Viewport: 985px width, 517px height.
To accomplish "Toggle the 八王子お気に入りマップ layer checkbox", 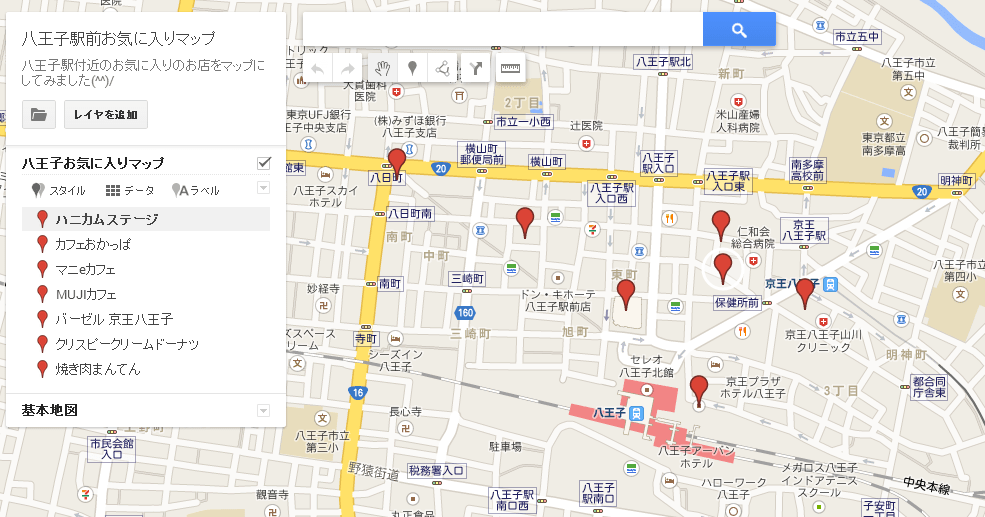I will 264,163.
